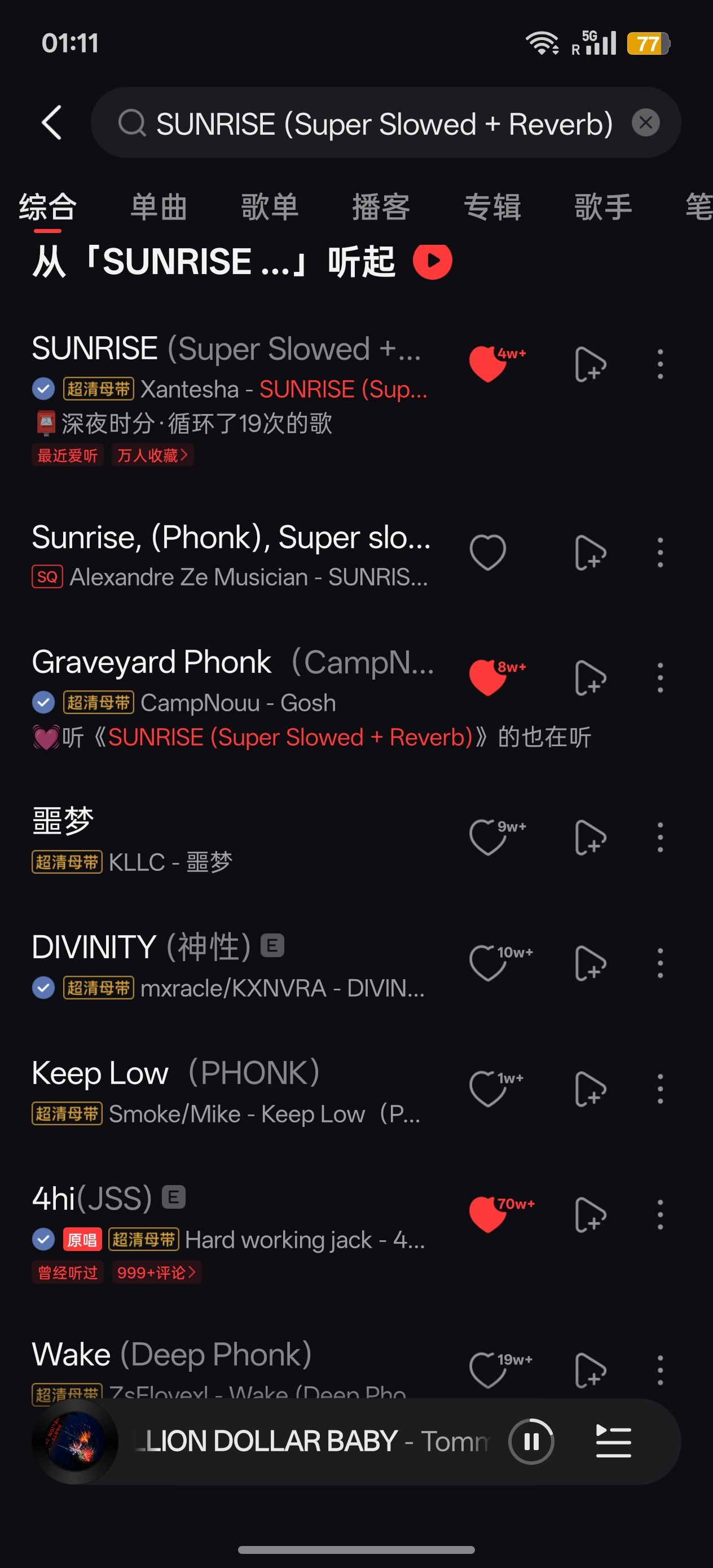The image size is (713, 1568).
Task: Like Keep Low (PHONK)
Action: tap(488, 1089)
